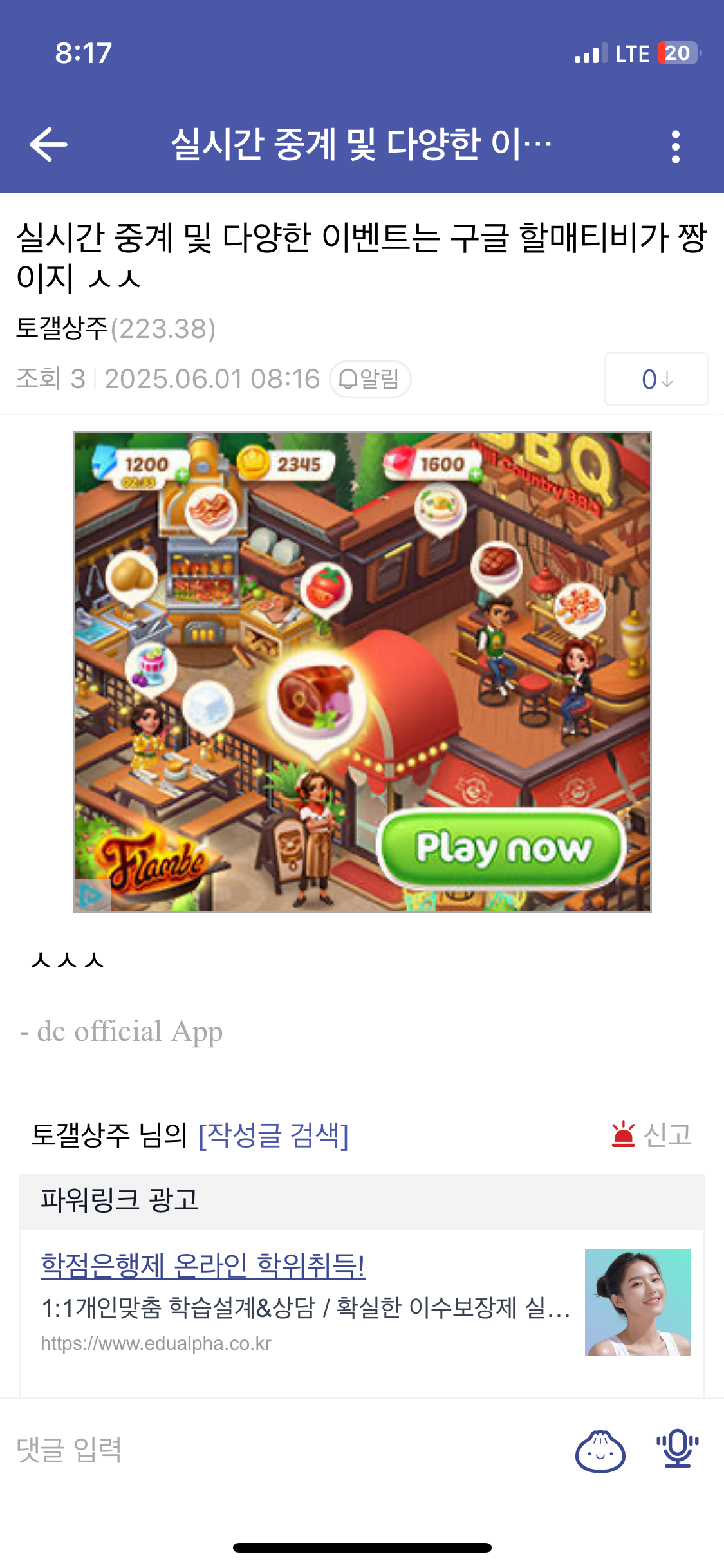
Task: Start a voice comment with the microphone icon
Action: [677, 1449]
